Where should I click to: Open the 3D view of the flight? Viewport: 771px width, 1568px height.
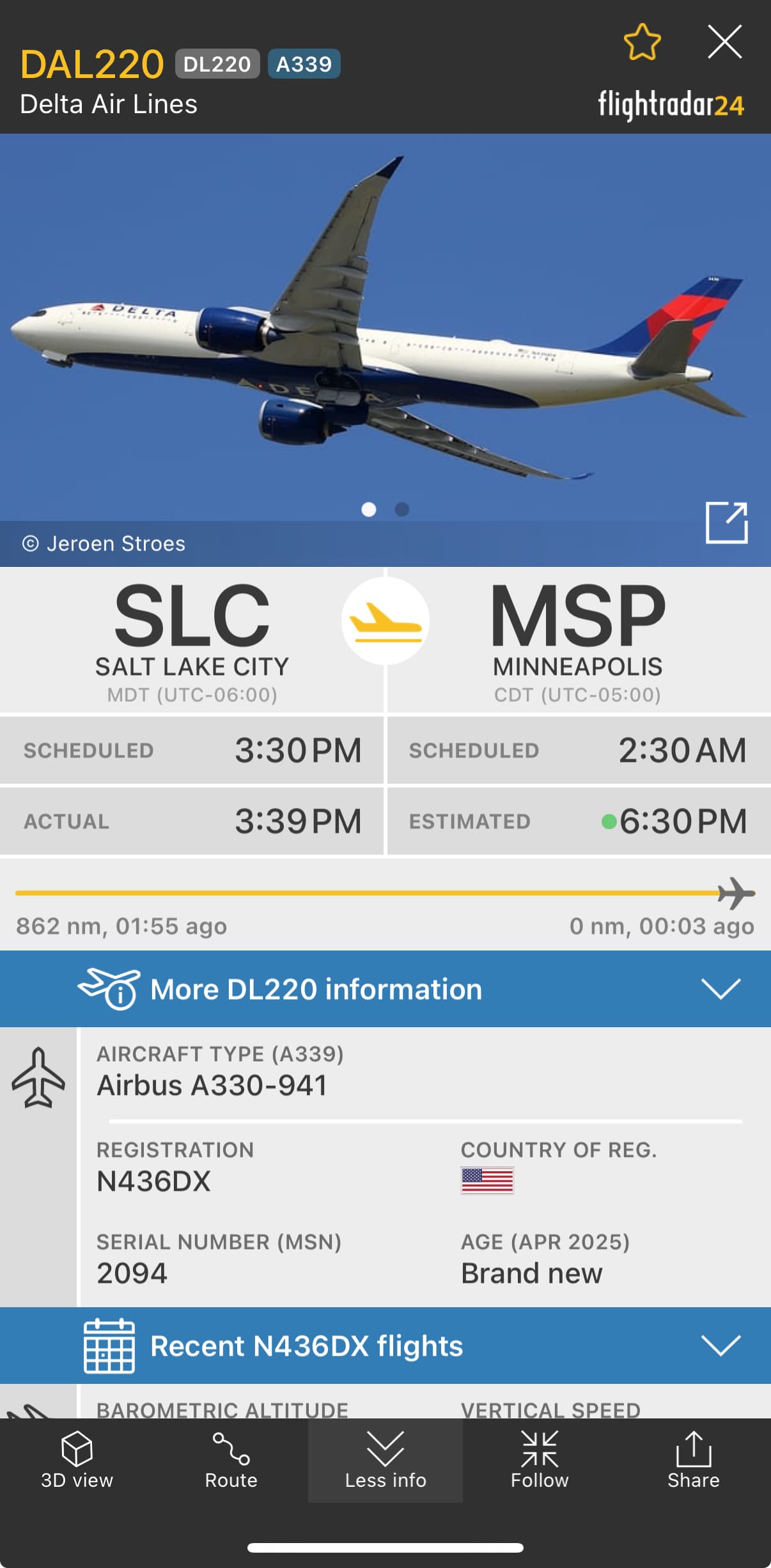77,1460
